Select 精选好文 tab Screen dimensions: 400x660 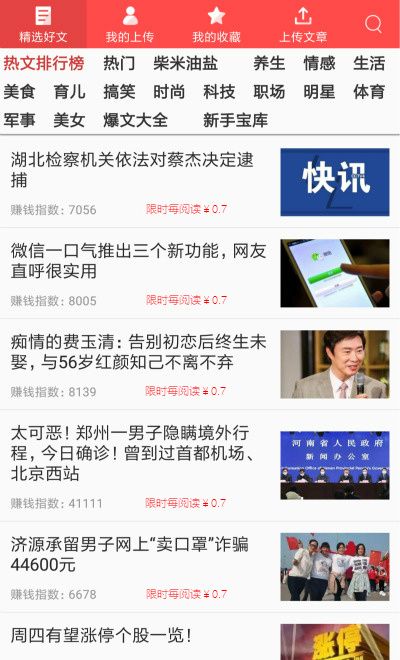tap(43, 24)
